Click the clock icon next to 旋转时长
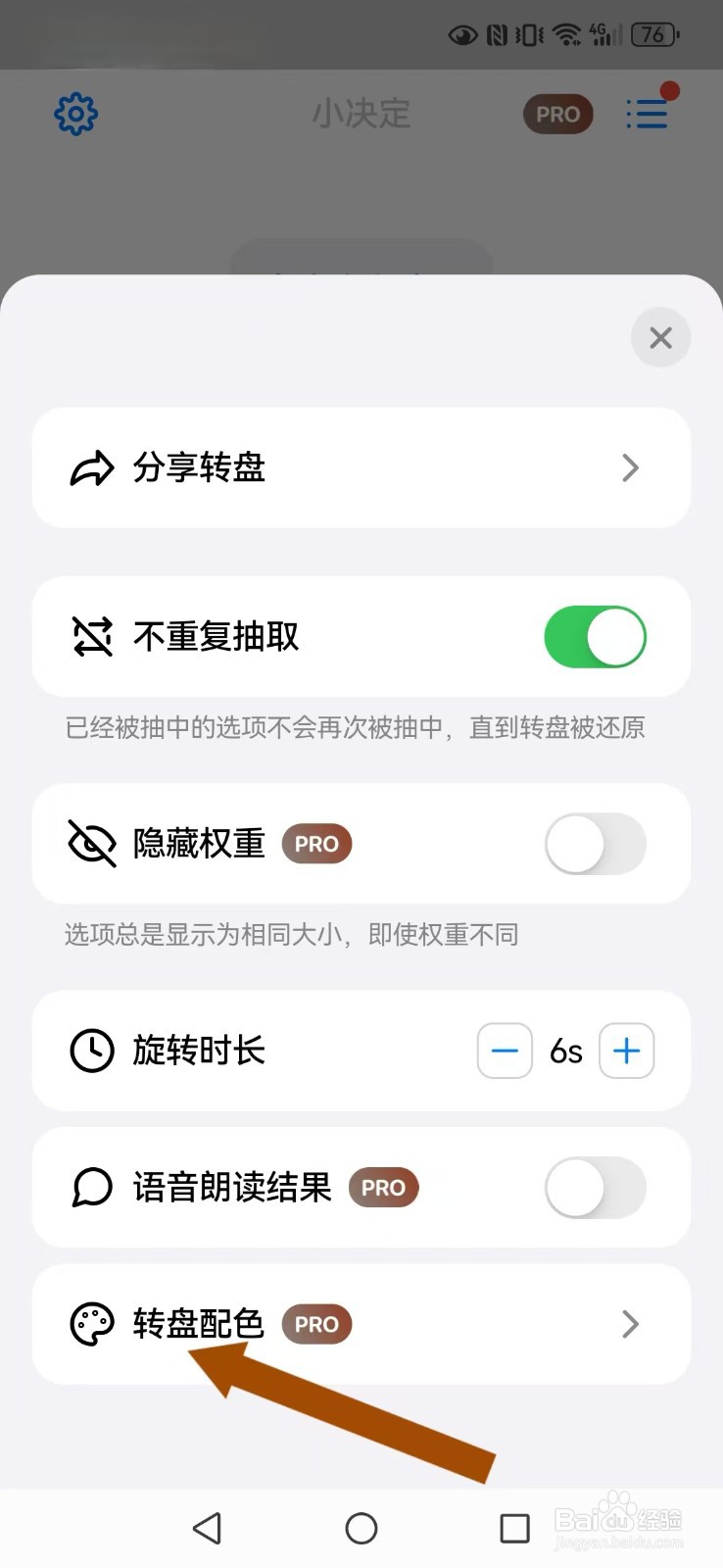 tap(91, 1051)
